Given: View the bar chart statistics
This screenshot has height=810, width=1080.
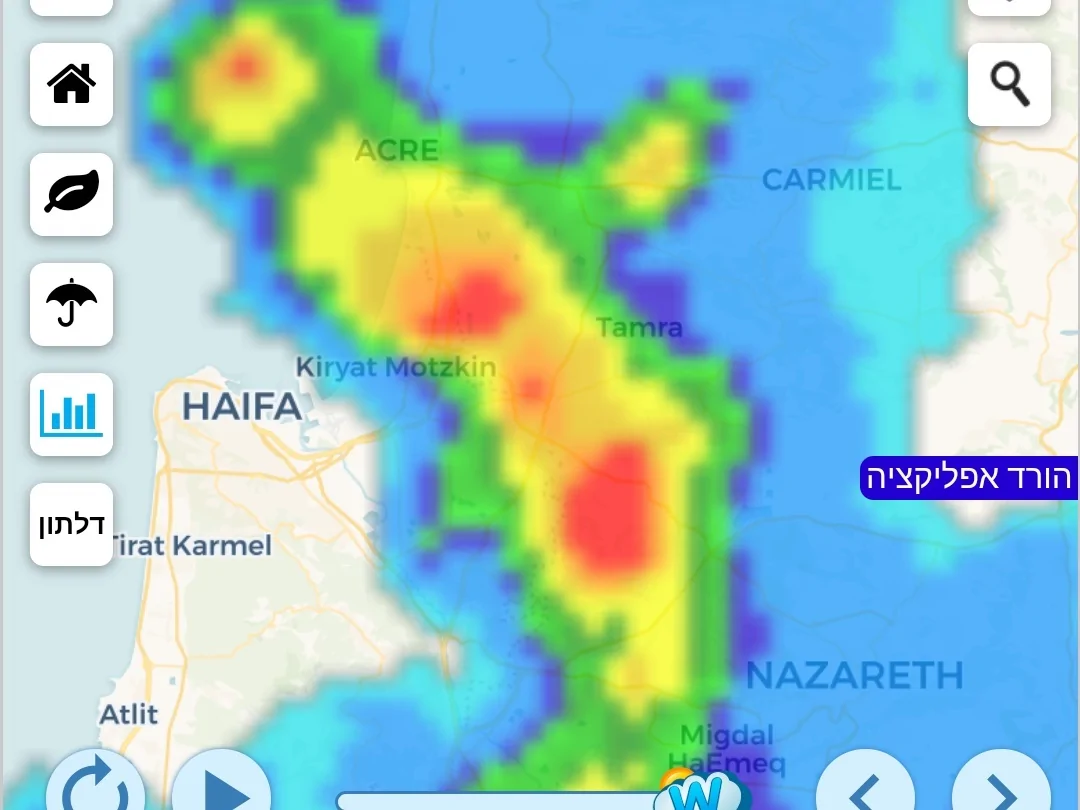Looking at the screenshot, I should coord(71,414).
